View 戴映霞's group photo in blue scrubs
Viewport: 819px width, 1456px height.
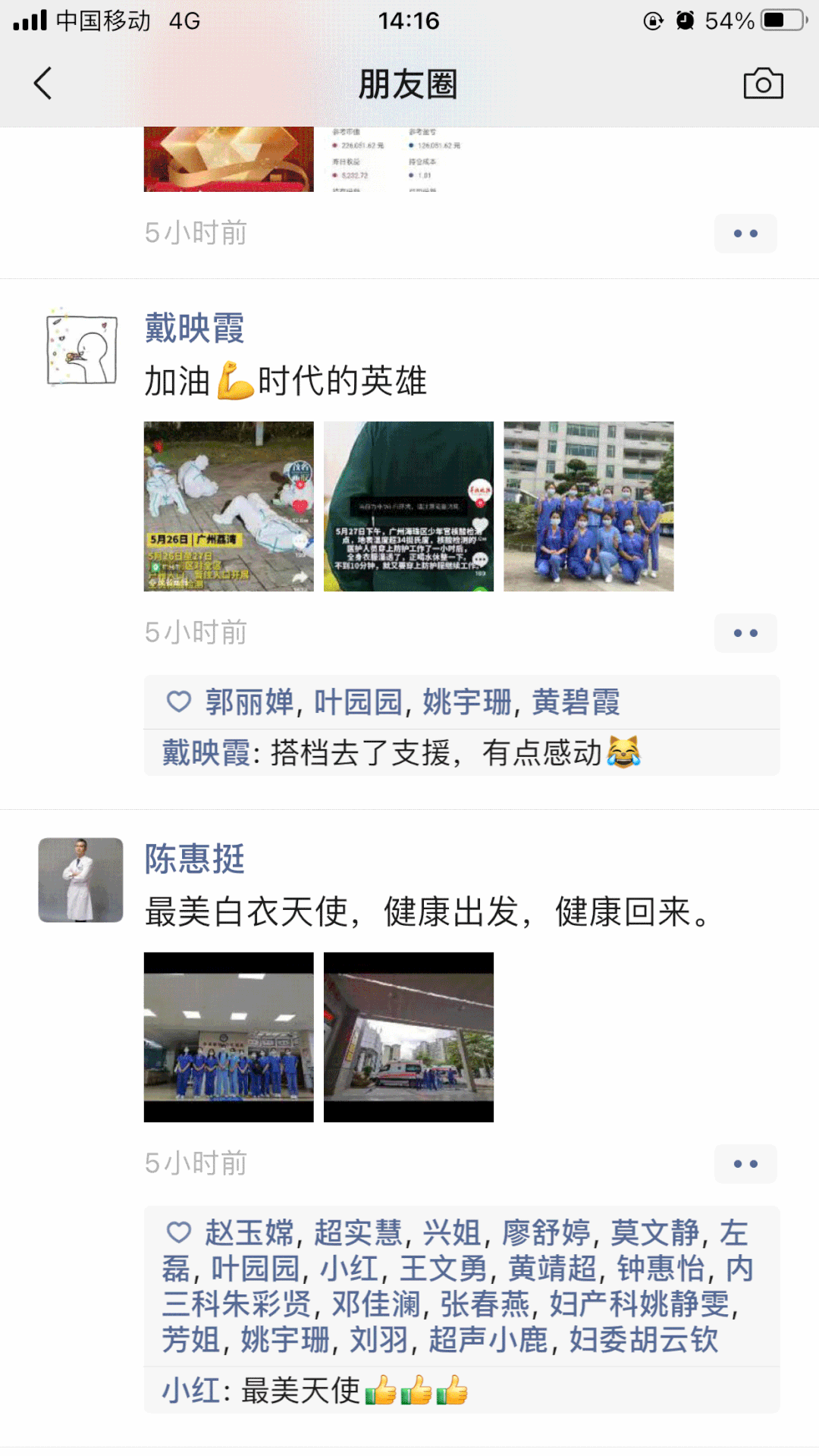(588, 506)
